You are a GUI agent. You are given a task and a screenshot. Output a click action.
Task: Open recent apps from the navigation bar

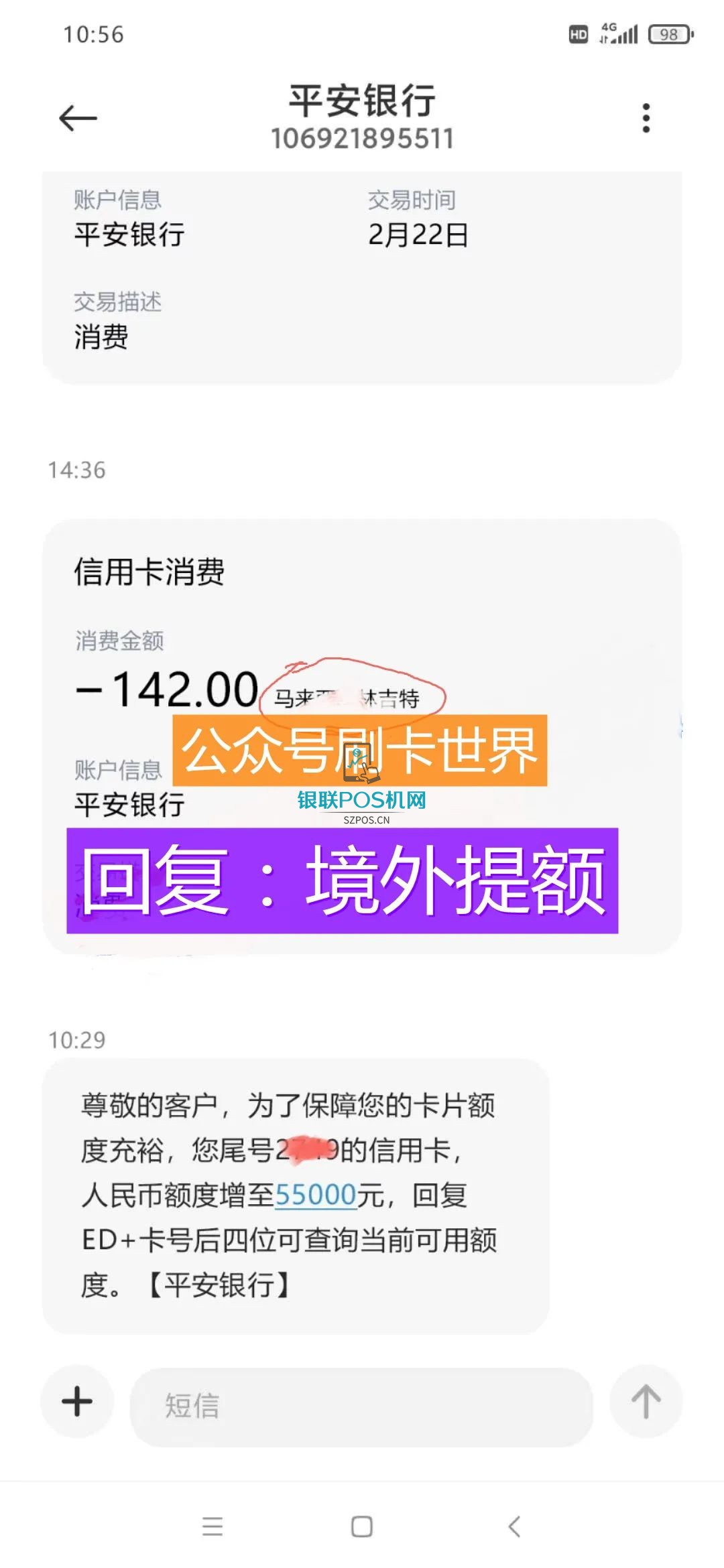tap(213, 1526)
